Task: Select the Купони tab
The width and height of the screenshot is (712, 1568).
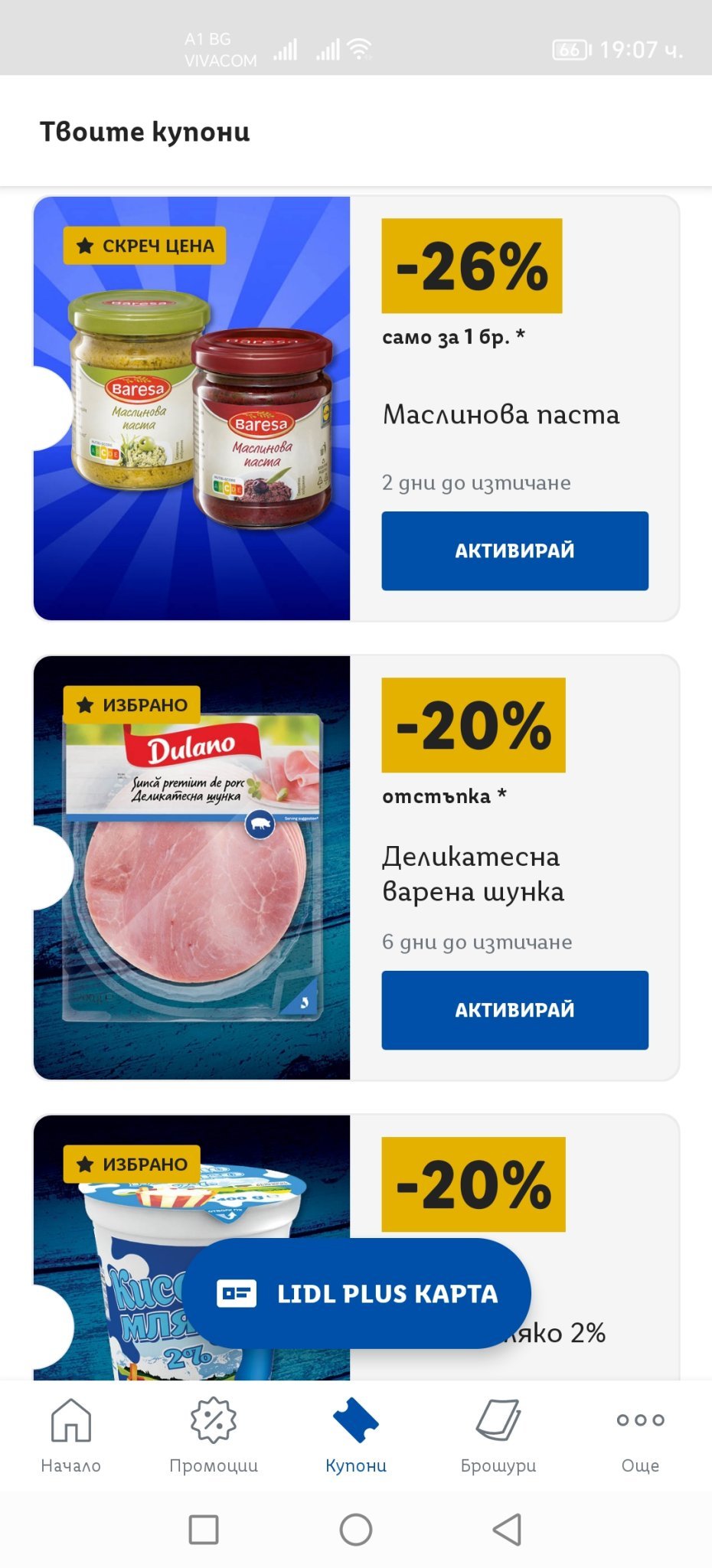Action: (x=356, y=1436)
